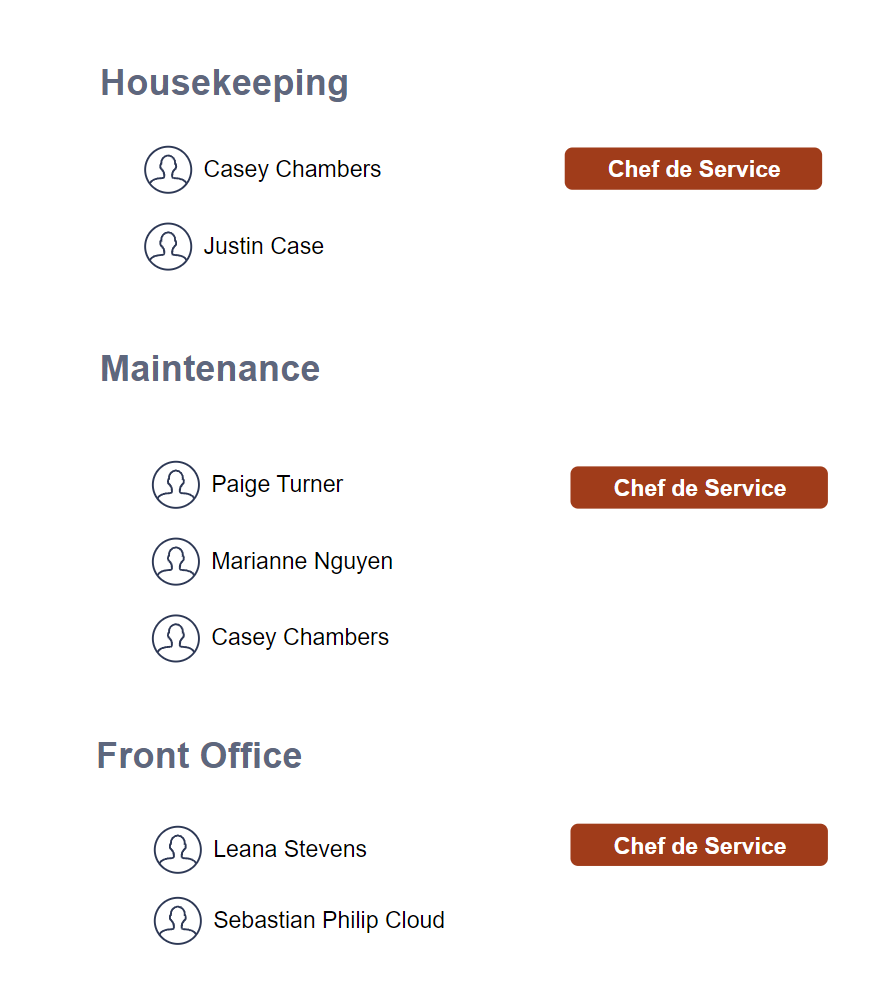Image resolution: width=879 pixels, height=987 pixels.
Task: Select Justin Case in Housekeeping
Action: pos(234,246)
